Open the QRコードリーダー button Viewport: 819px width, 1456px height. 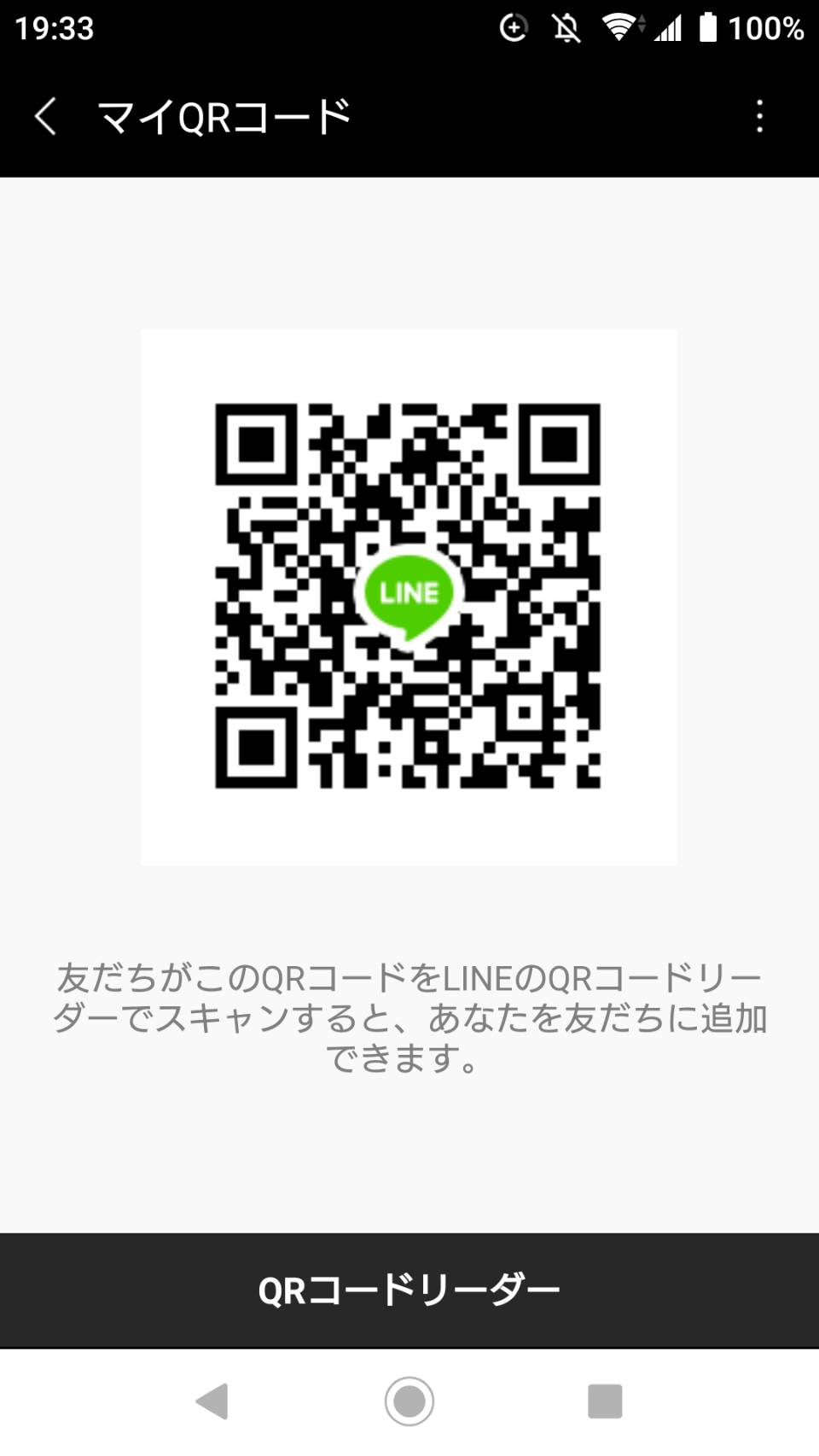pos(409,1290)
